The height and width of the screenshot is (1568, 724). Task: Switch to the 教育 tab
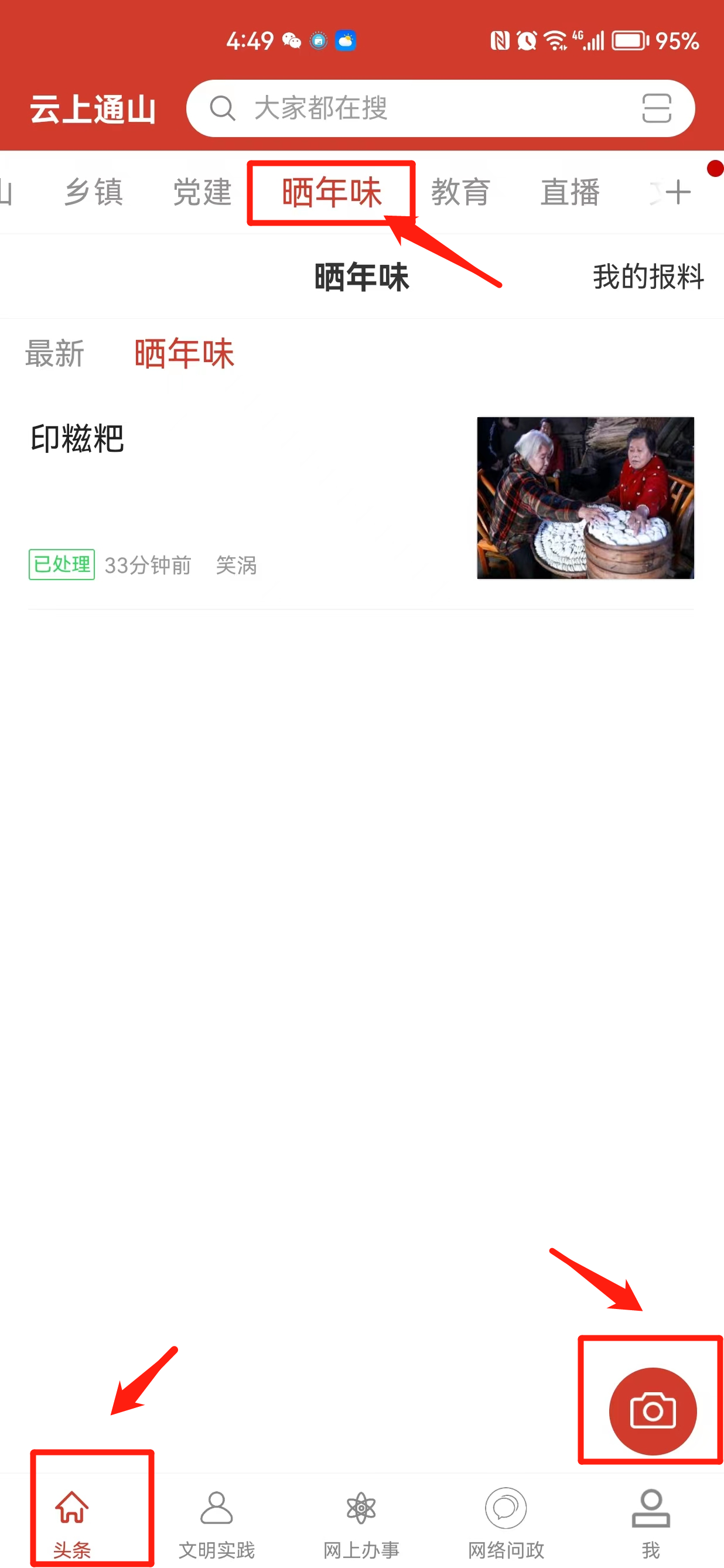pyautogui.click(x=460, y=192)
